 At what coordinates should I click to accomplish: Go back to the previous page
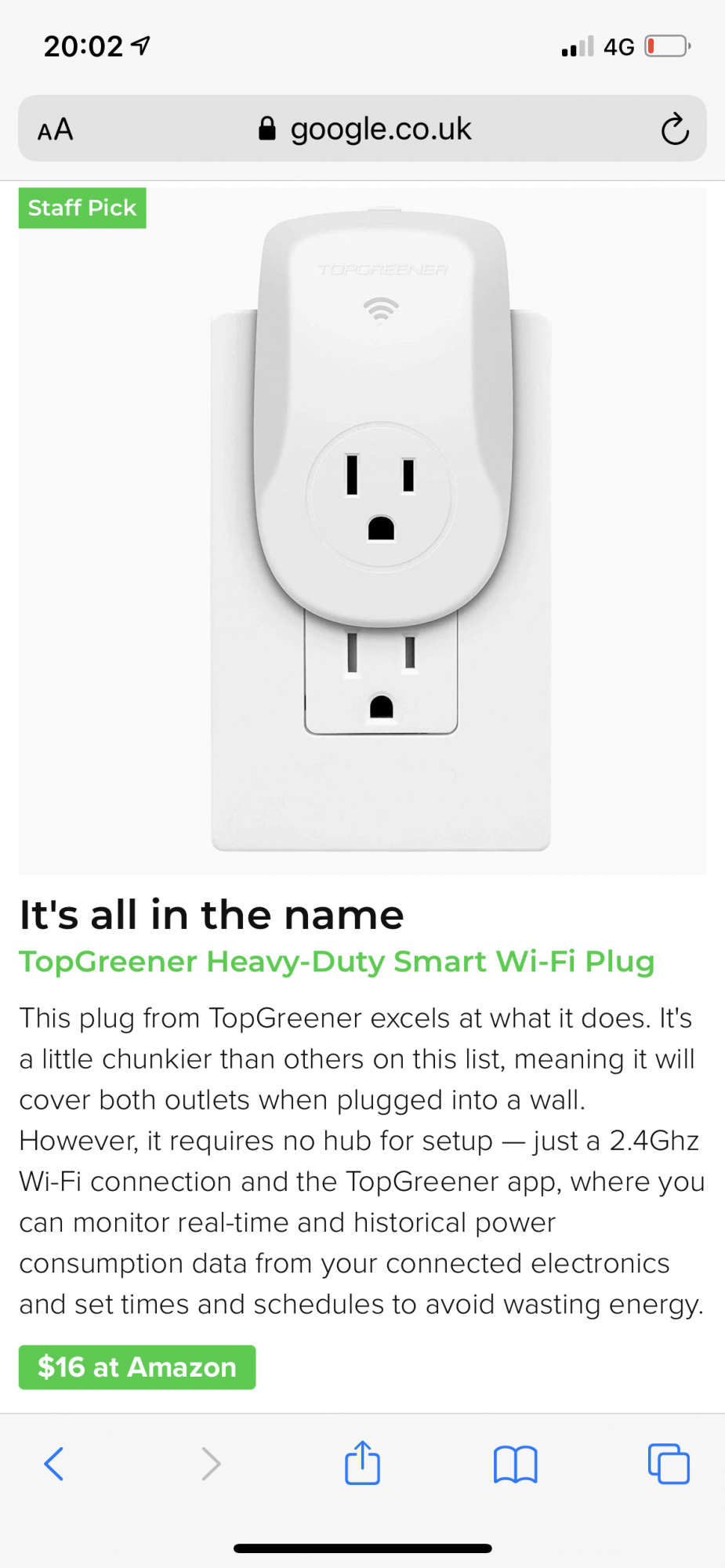[x=53, y=1464]
